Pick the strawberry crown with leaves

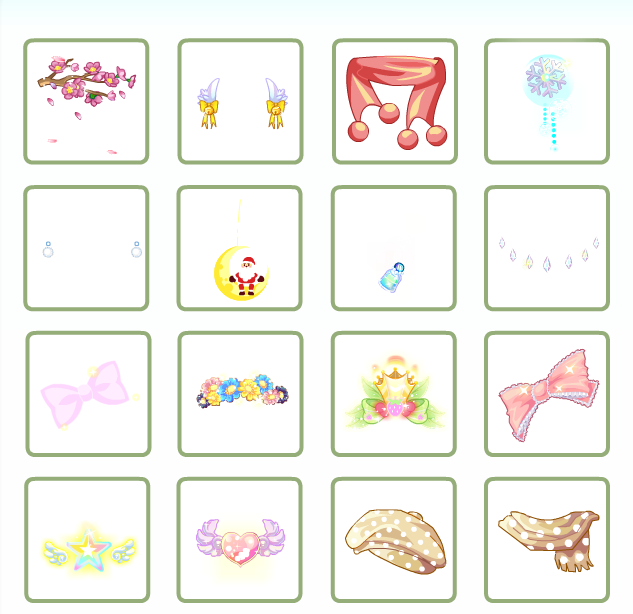(x=394, y=394)
